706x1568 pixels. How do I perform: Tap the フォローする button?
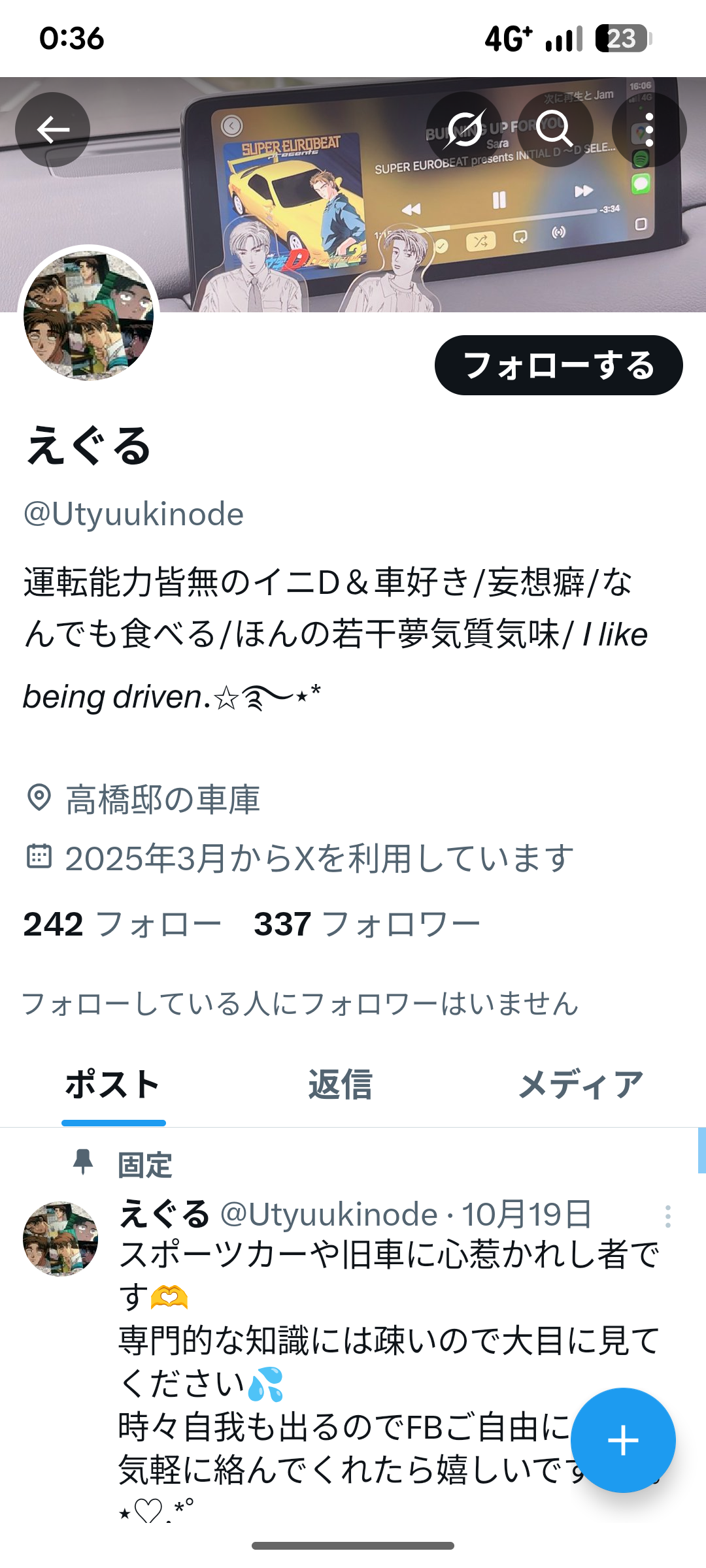[x=558, y=365]
